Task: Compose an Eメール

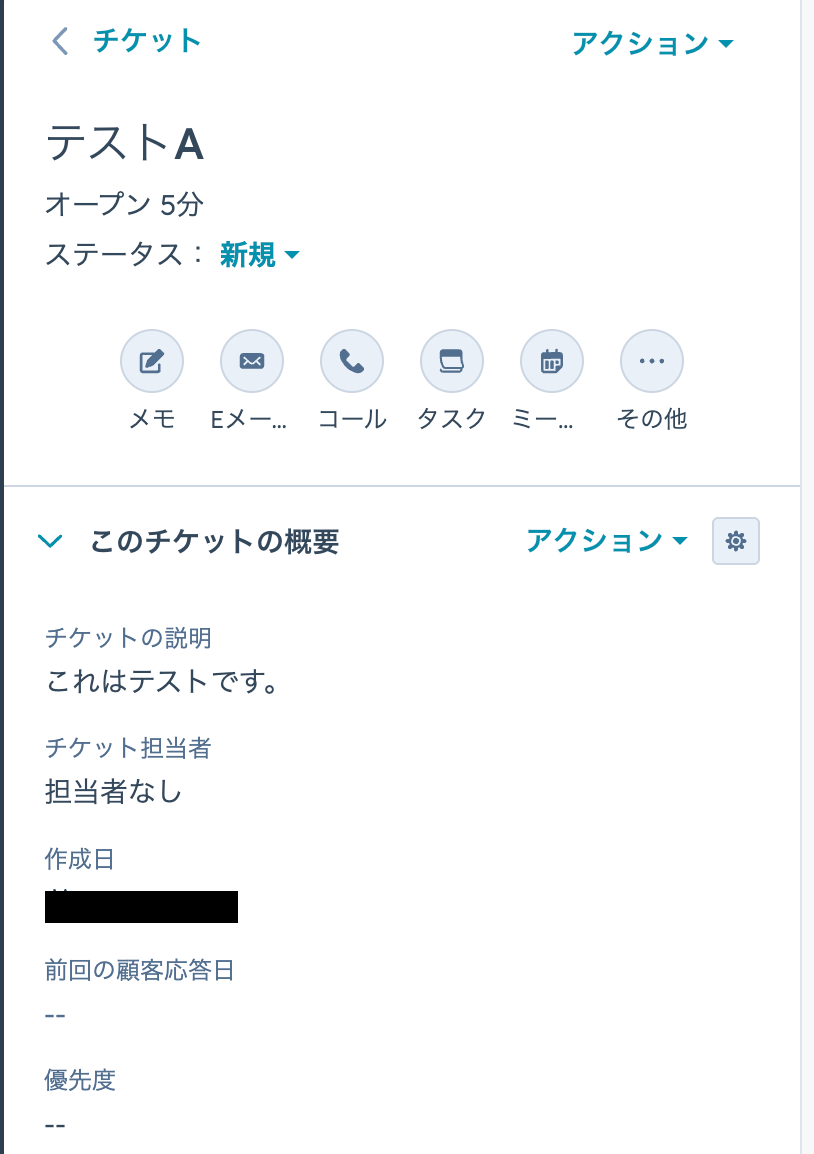Action: [252, 361]
